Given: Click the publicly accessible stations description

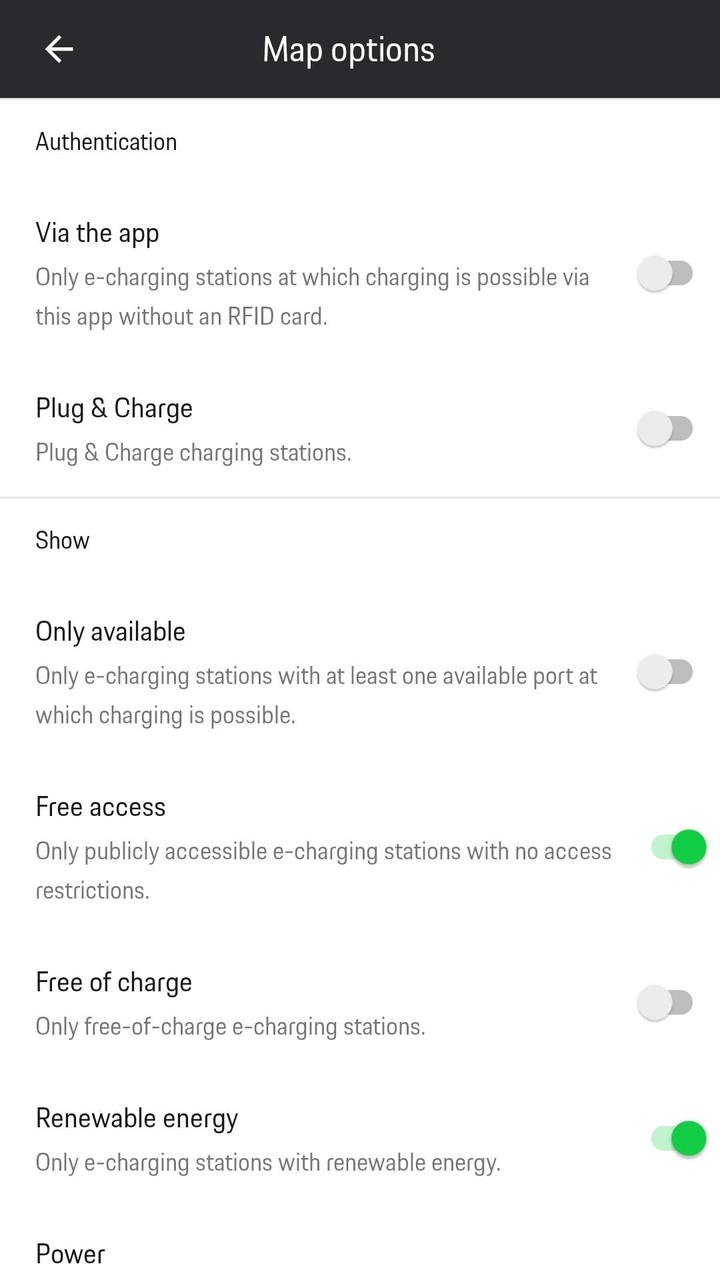Looking at the screenshot, I should pos(323,870).
